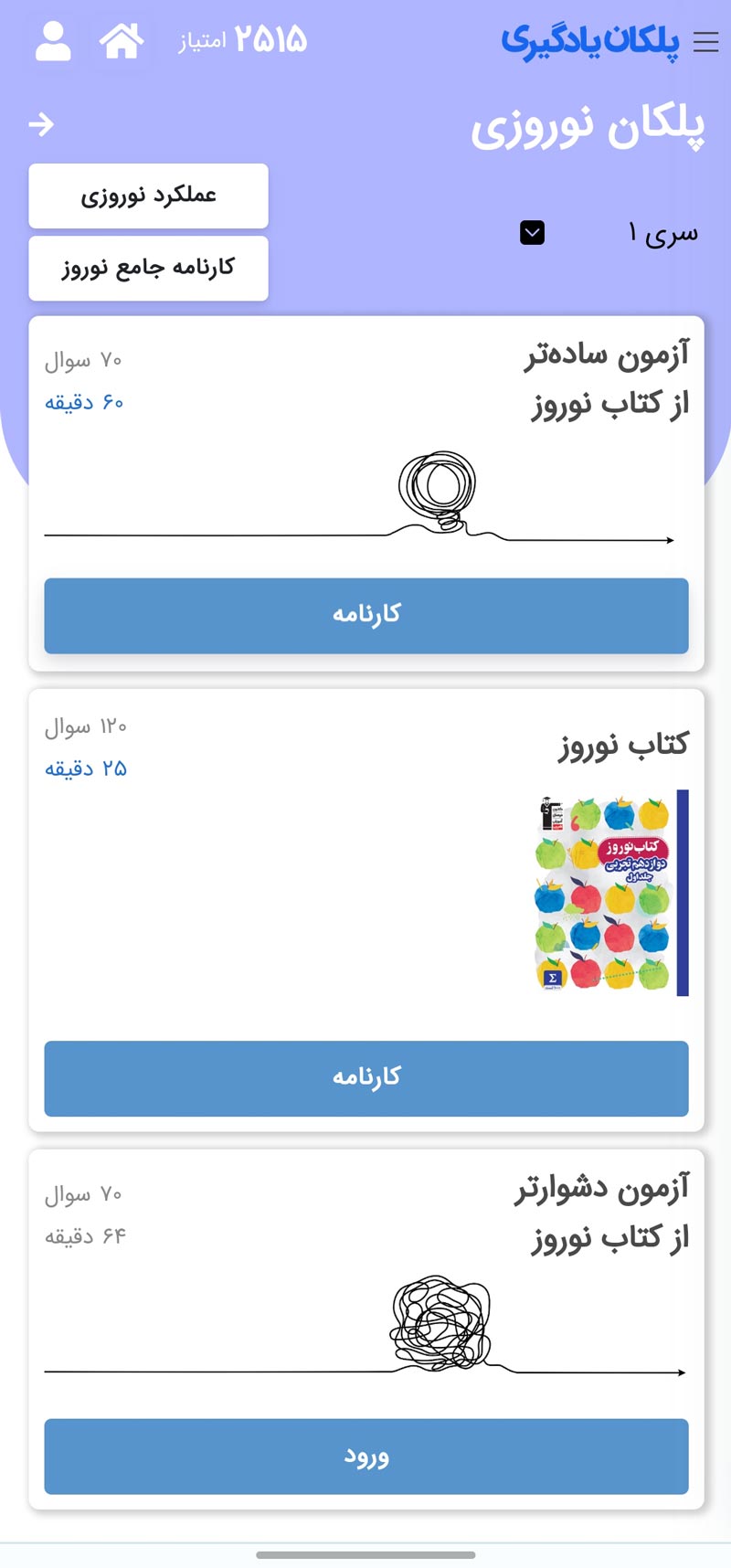
Task: Open کارنامه جامع نوروز report
Action: (148, 268)
